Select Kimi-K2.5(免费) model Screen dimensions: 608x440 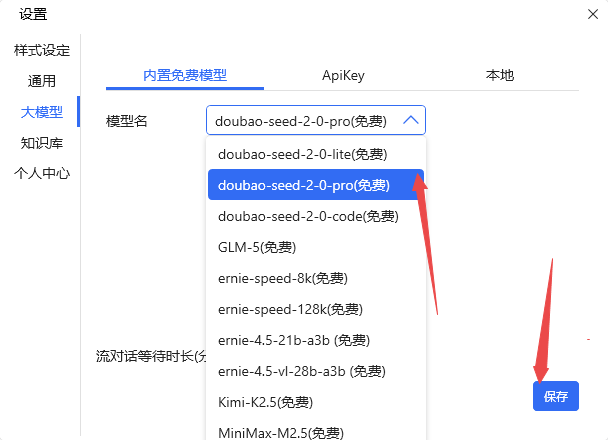[265, 402]
